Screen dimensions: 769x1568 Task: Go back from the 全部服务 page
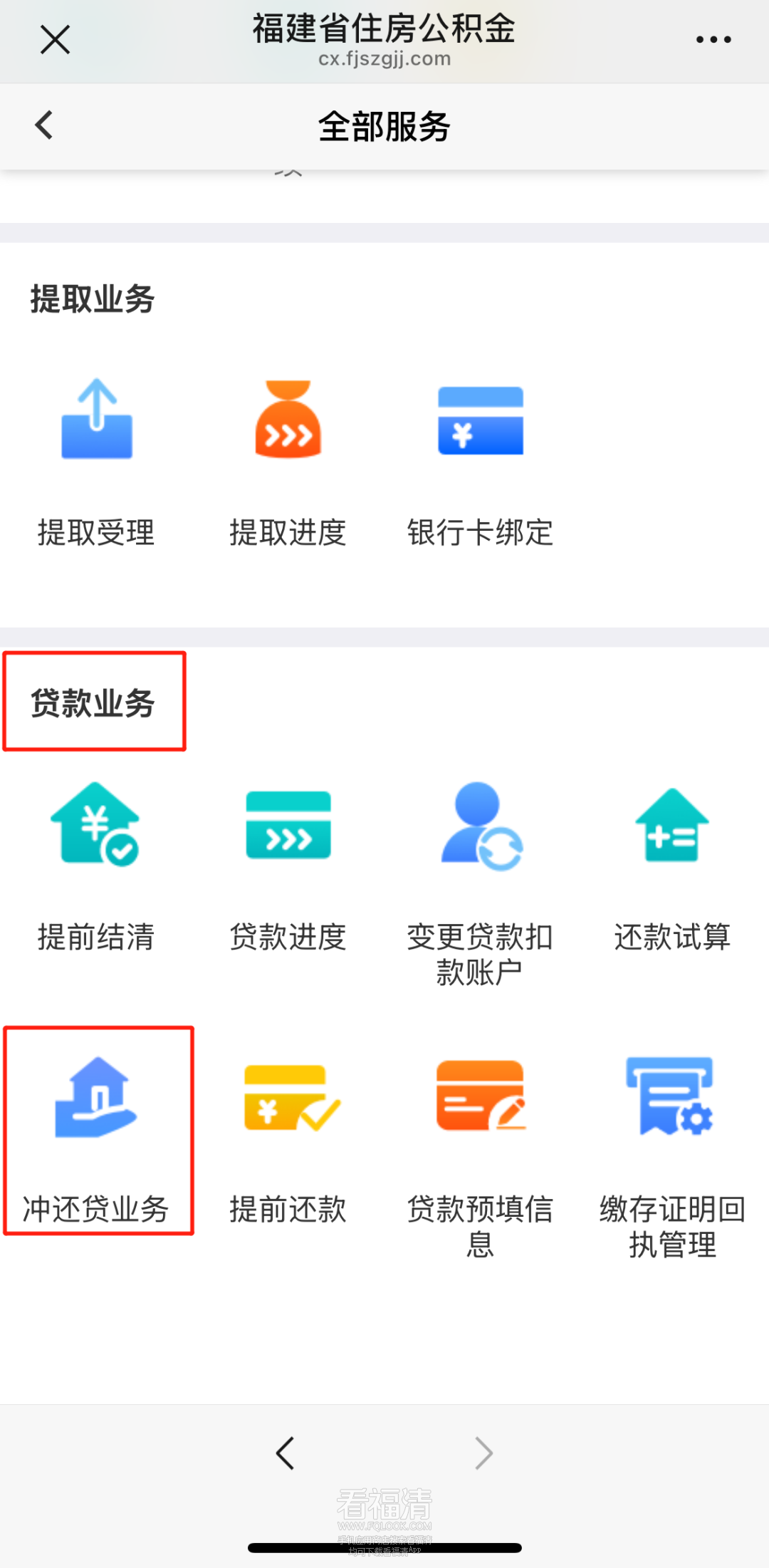pyautogui.click(x=44, y=125)
